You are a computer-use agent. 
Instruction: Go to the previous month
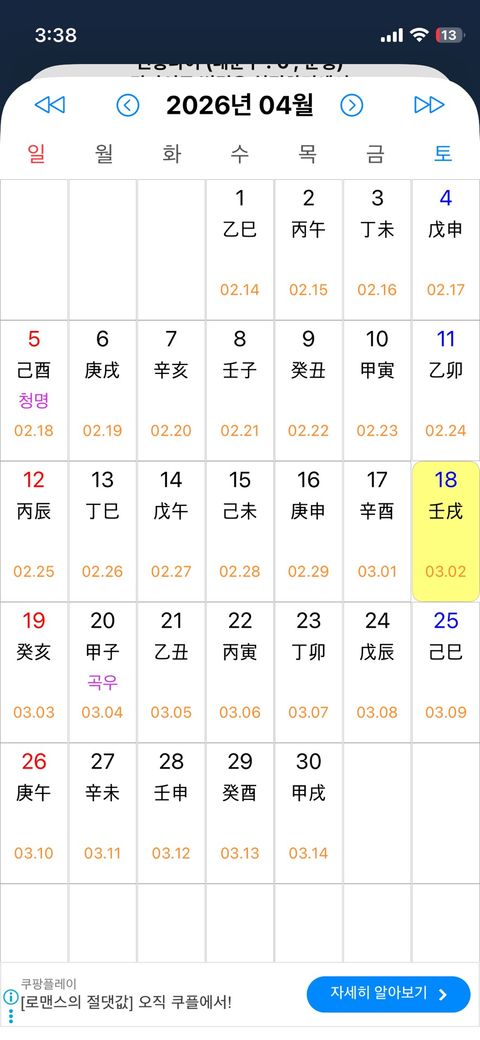click(128, 105)
